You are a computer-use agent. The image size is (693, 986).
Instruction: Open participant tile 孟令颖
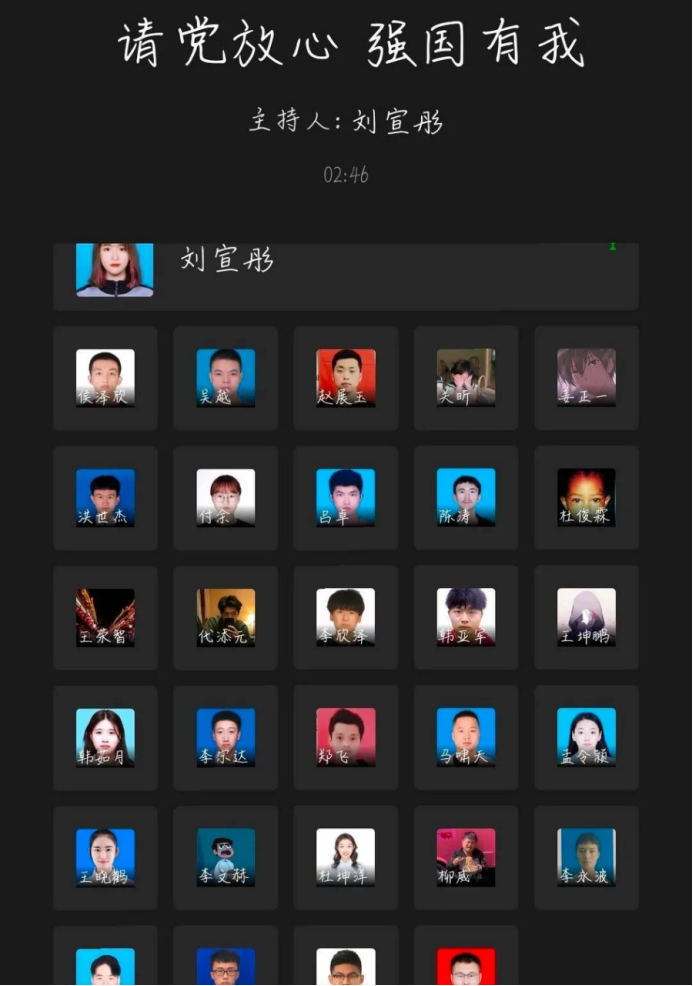click(586, 738)
